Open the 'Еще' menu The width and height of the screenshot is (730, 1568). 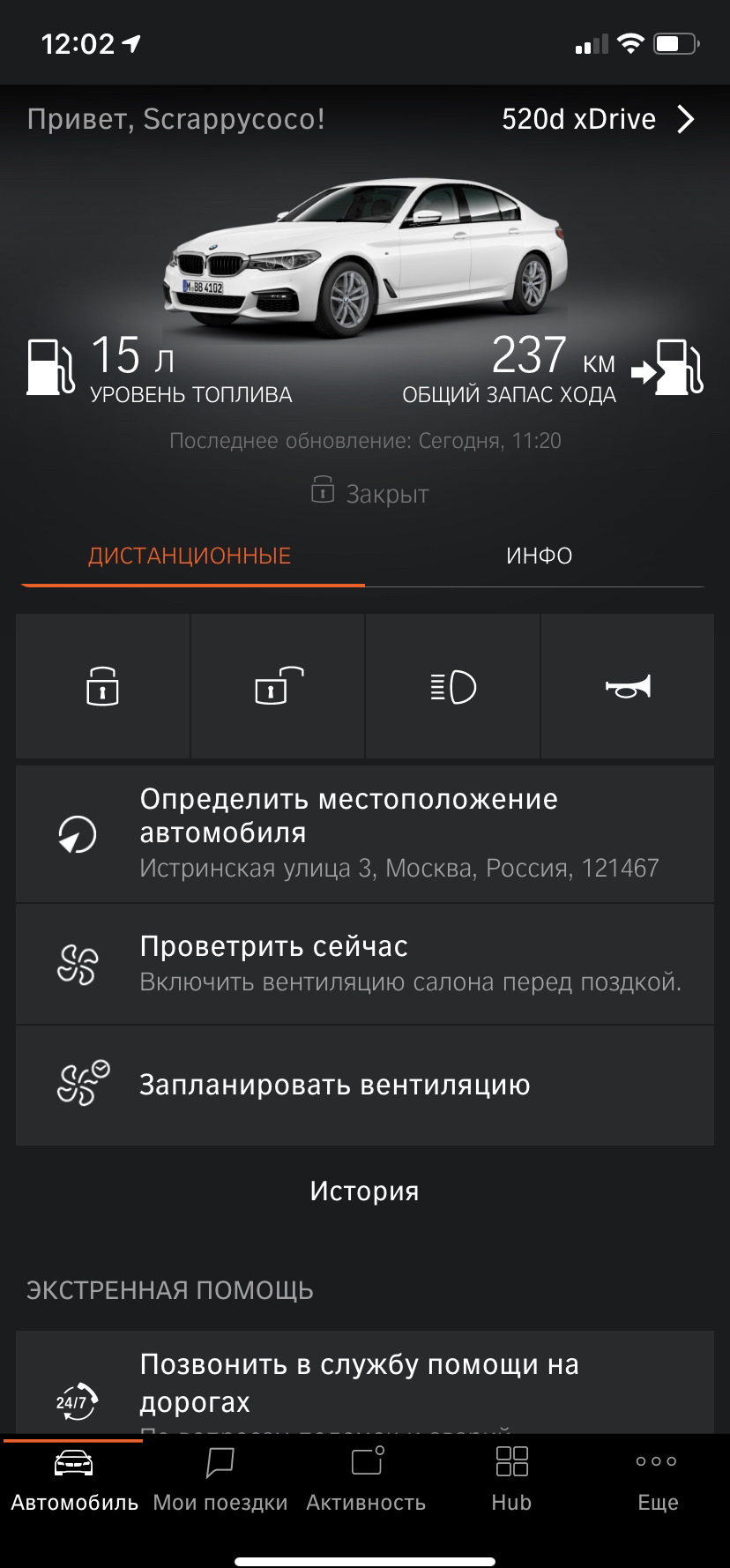657,1477
